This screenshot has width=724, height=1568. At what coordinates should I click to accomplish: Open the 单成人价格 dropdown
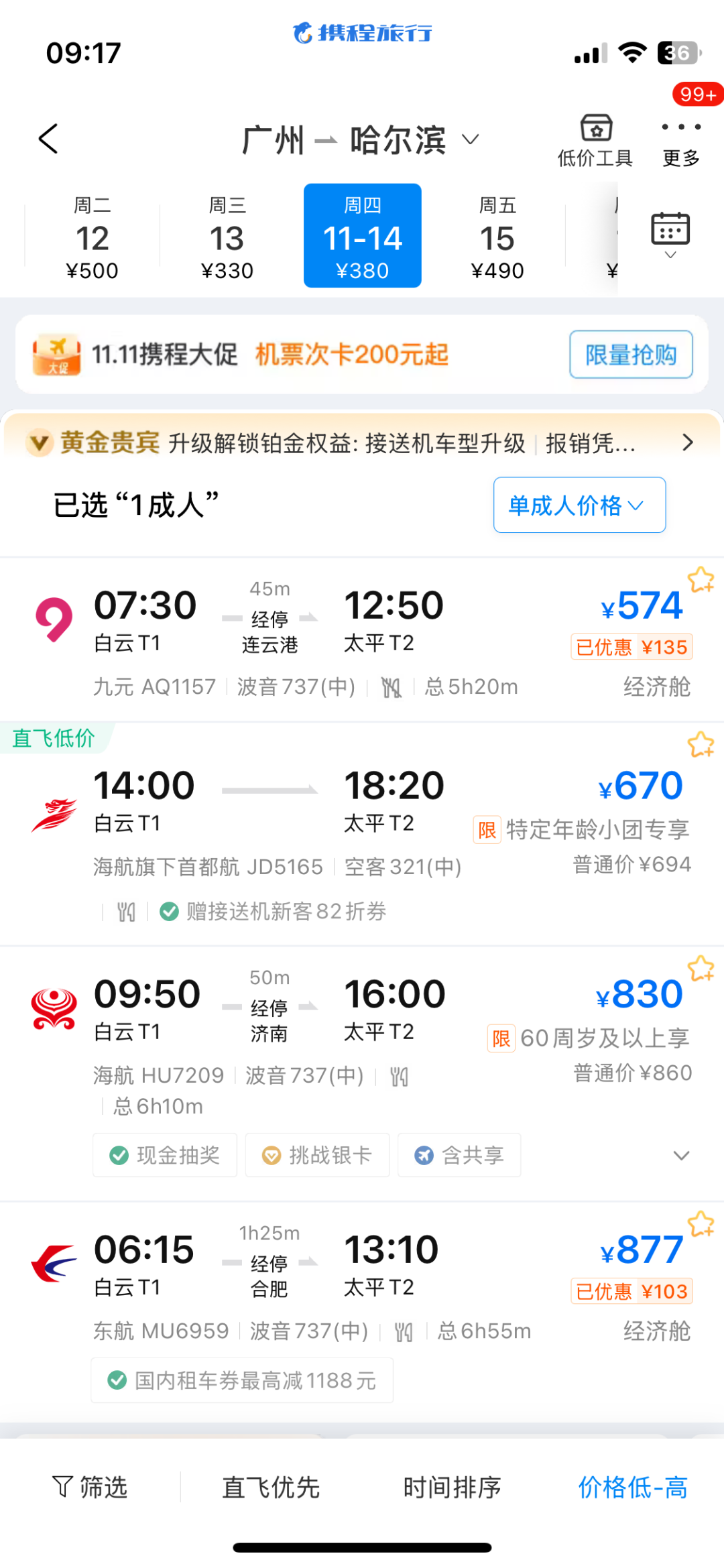579,505
